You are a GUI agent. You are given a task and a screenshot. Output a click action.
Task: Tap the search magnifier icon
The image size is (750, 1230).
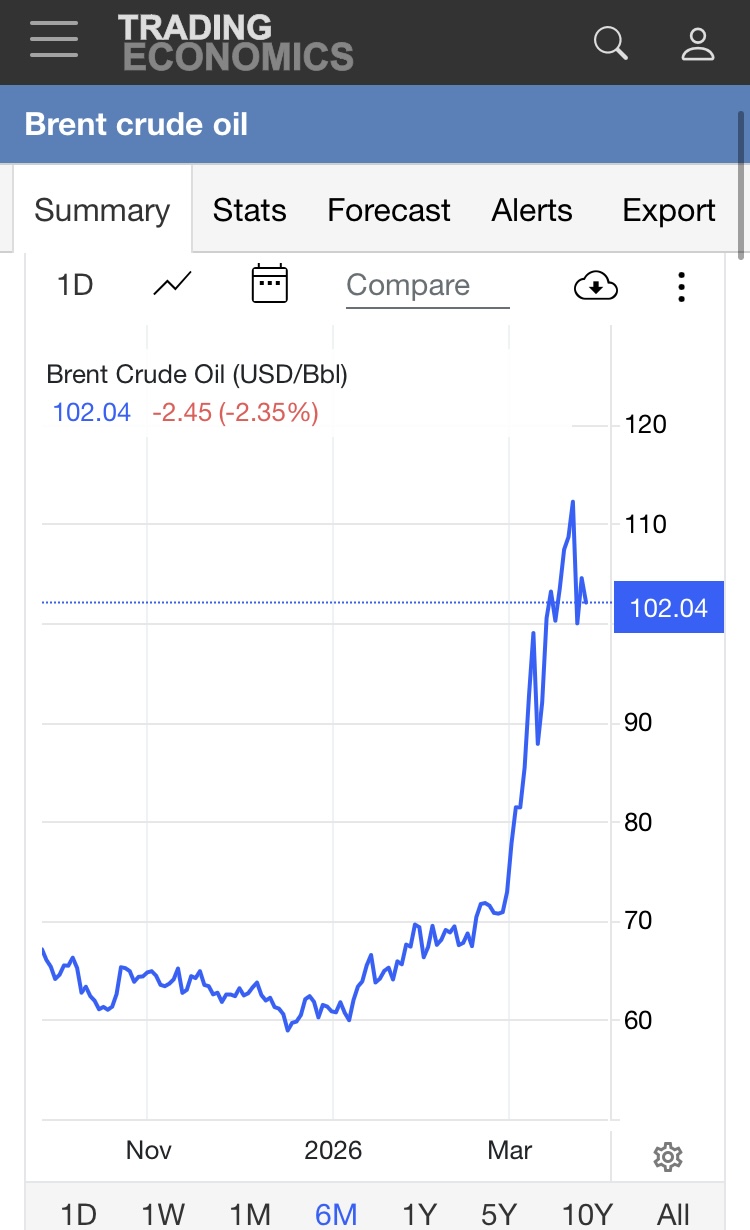[x=610, y=43]
